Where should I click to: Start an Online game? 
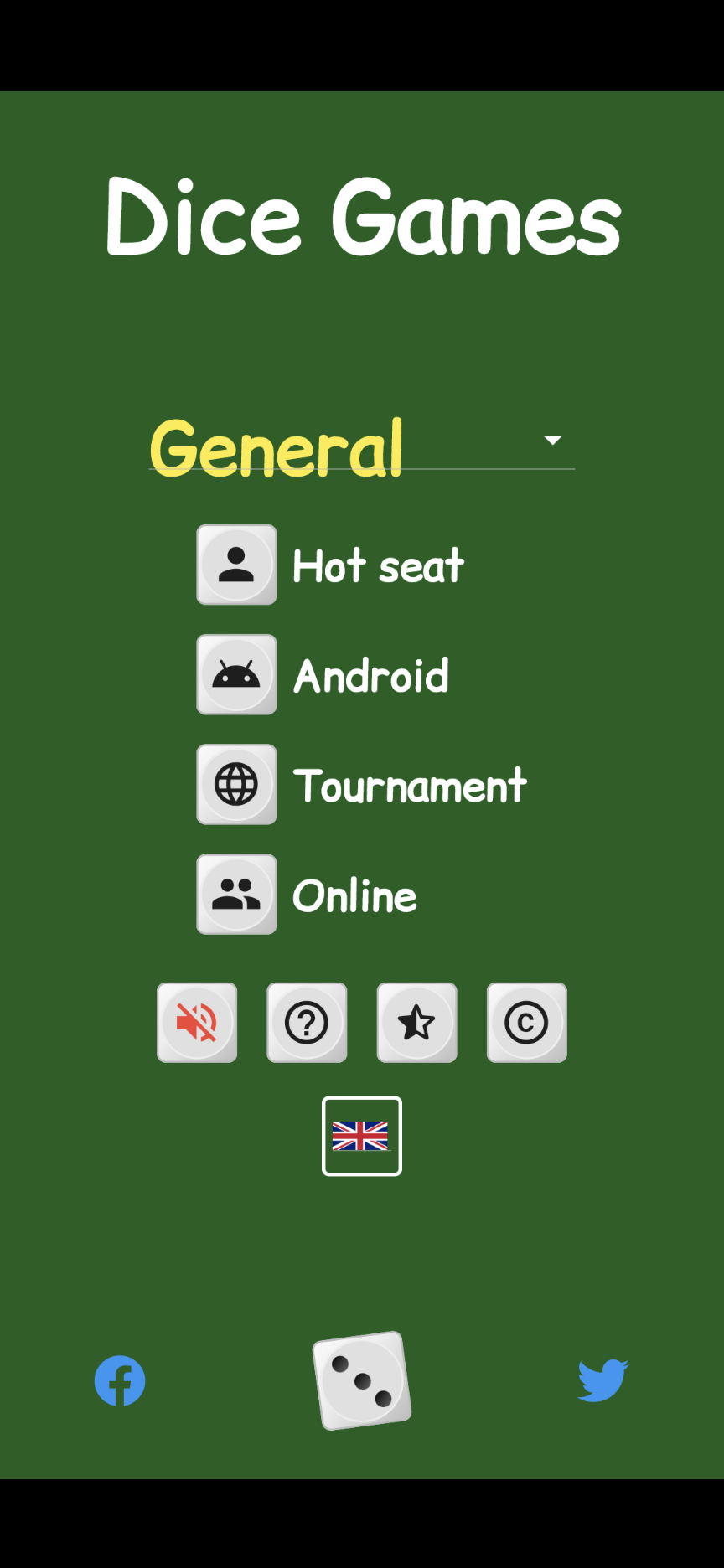(236, 894)
